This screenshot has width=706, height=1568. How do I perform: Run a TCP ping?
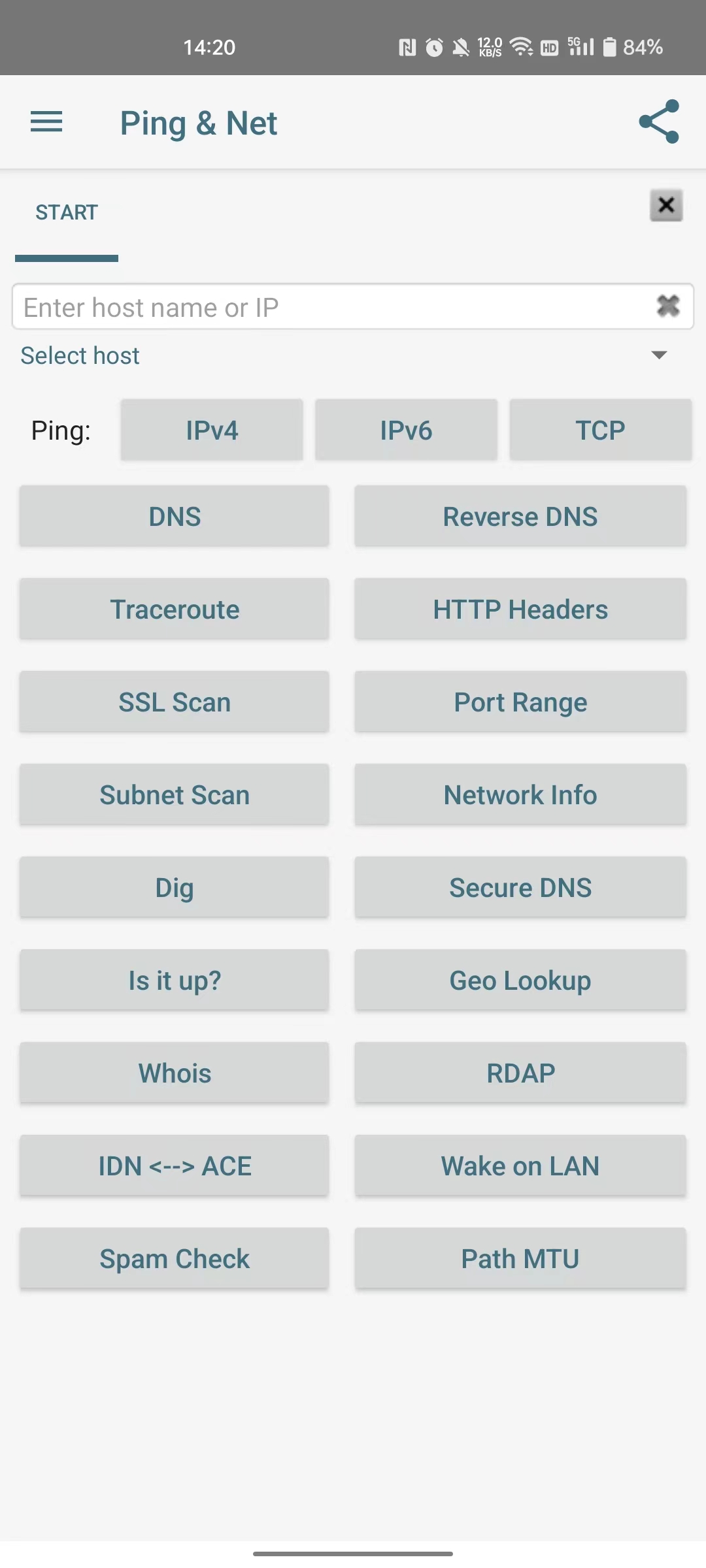[600, 431]
